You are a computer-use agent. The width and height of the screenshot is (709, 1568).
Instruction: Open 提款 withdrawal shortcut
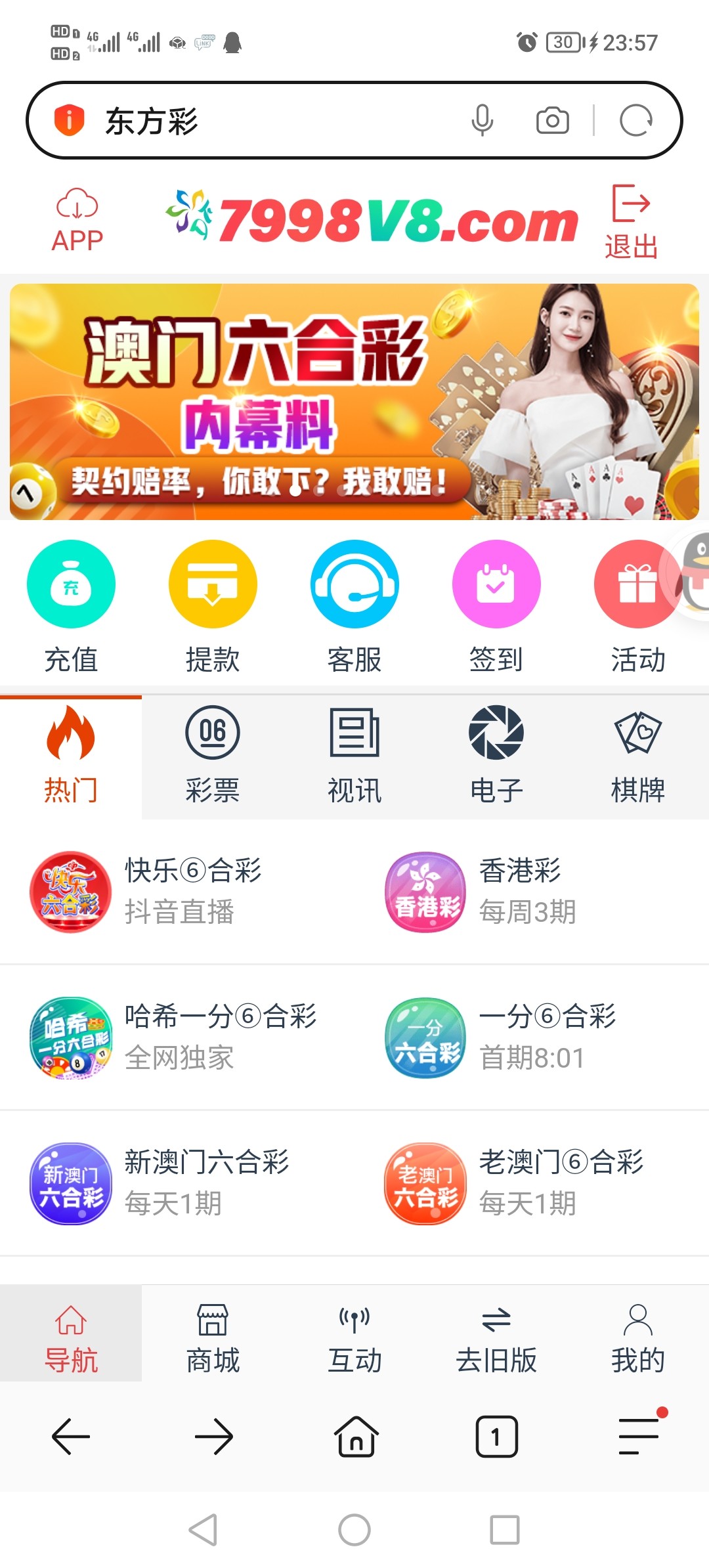(213, 605)
